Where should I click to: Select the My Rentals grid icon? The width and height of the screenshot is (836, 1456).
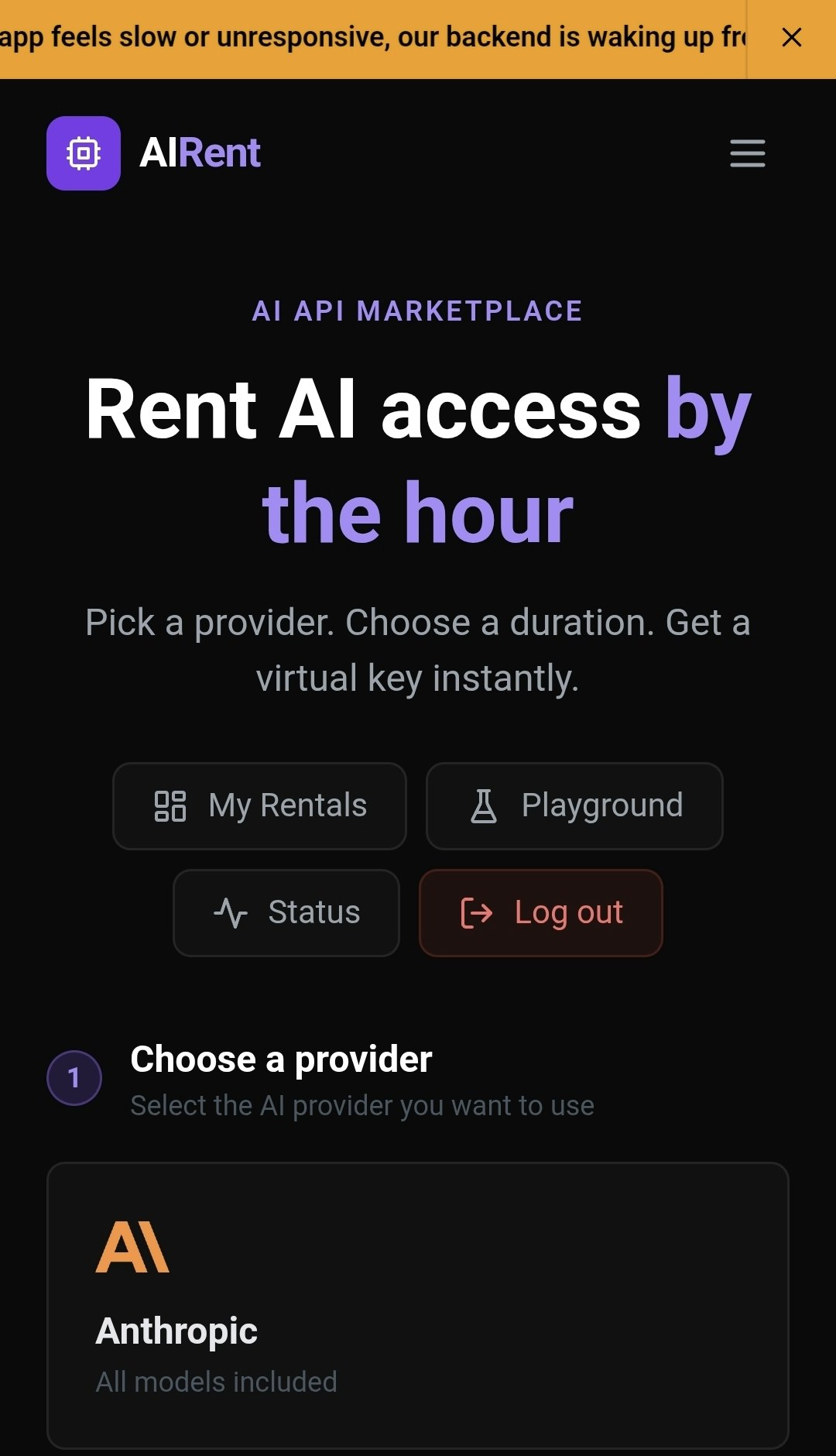[172, 805]
